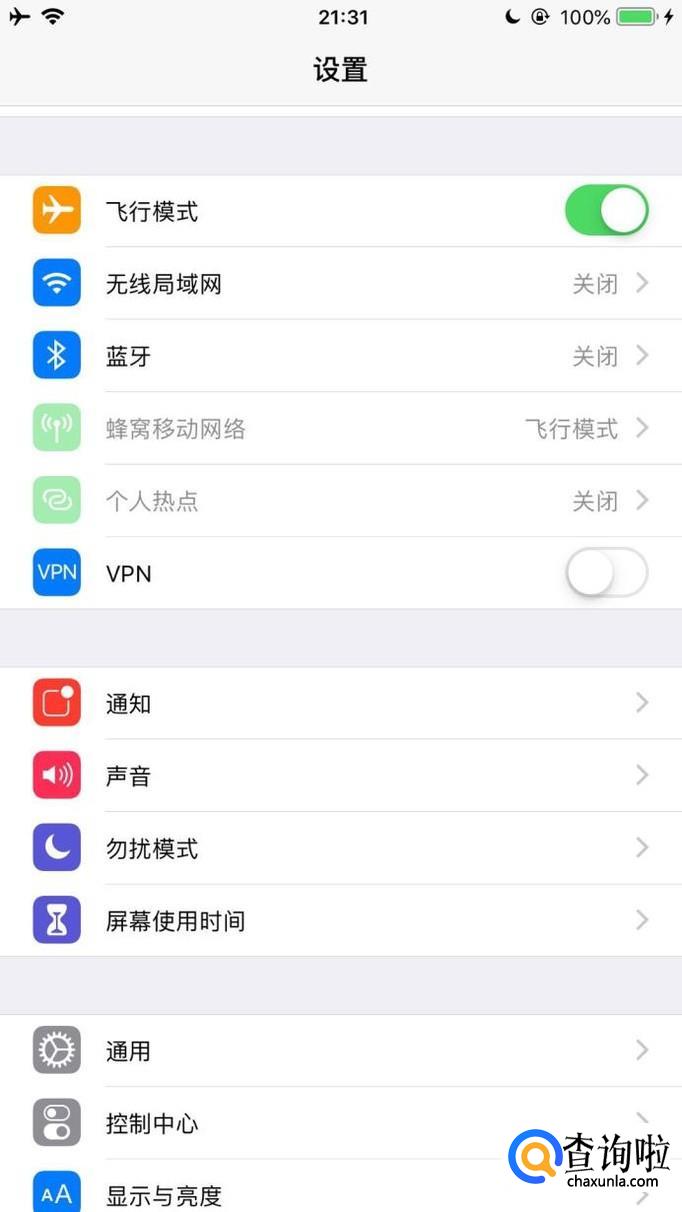Open 控制中心 settings
Screen dimensions: 682x1212
point(341,1123)
